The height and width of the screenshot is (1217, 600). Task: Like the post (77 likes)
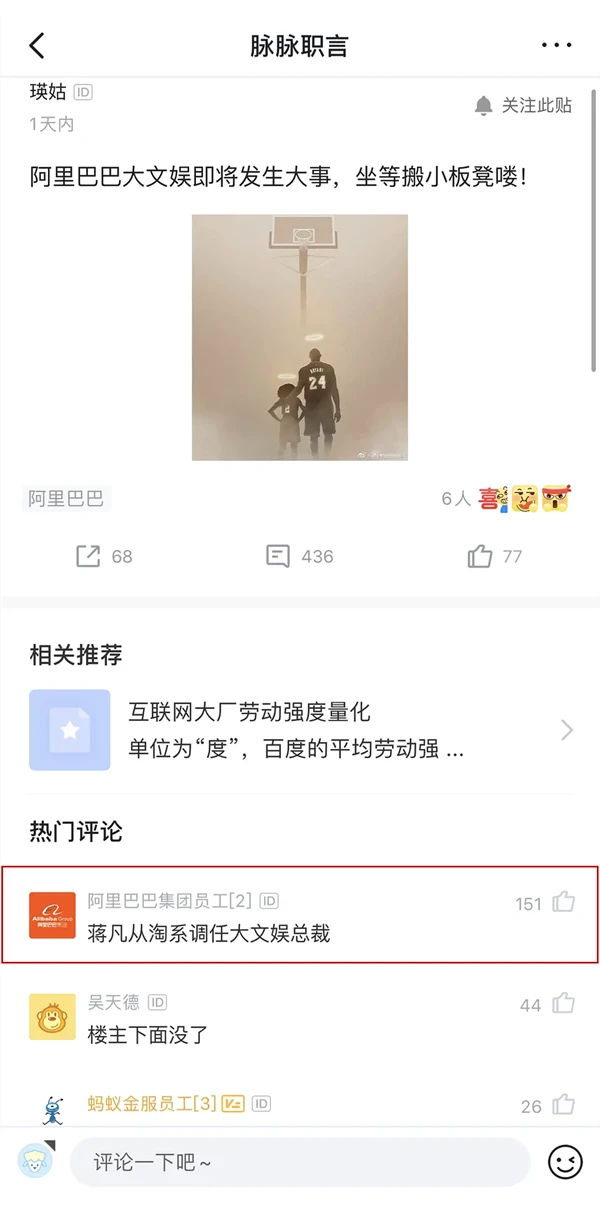click(494, 556)
